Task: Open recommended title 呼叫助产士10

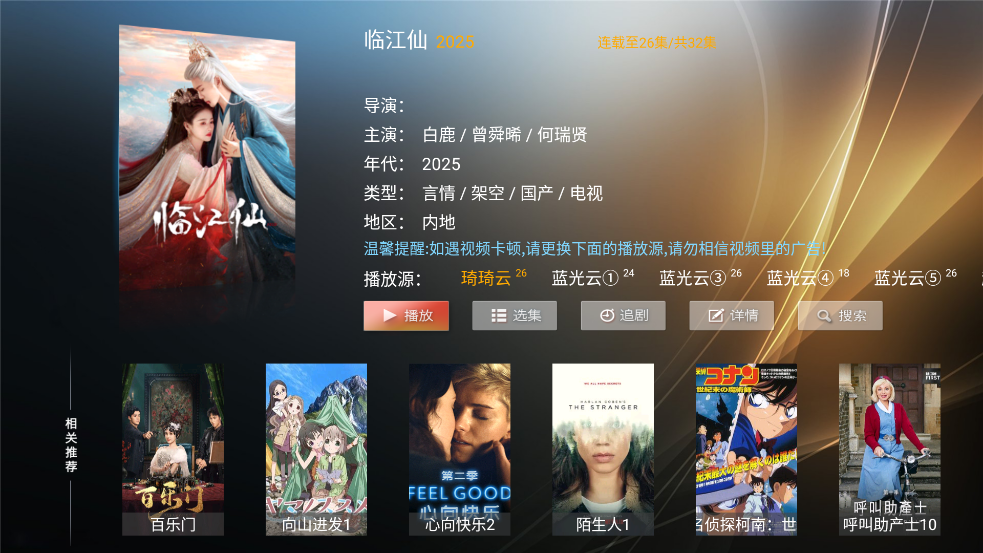Action: 889,449
